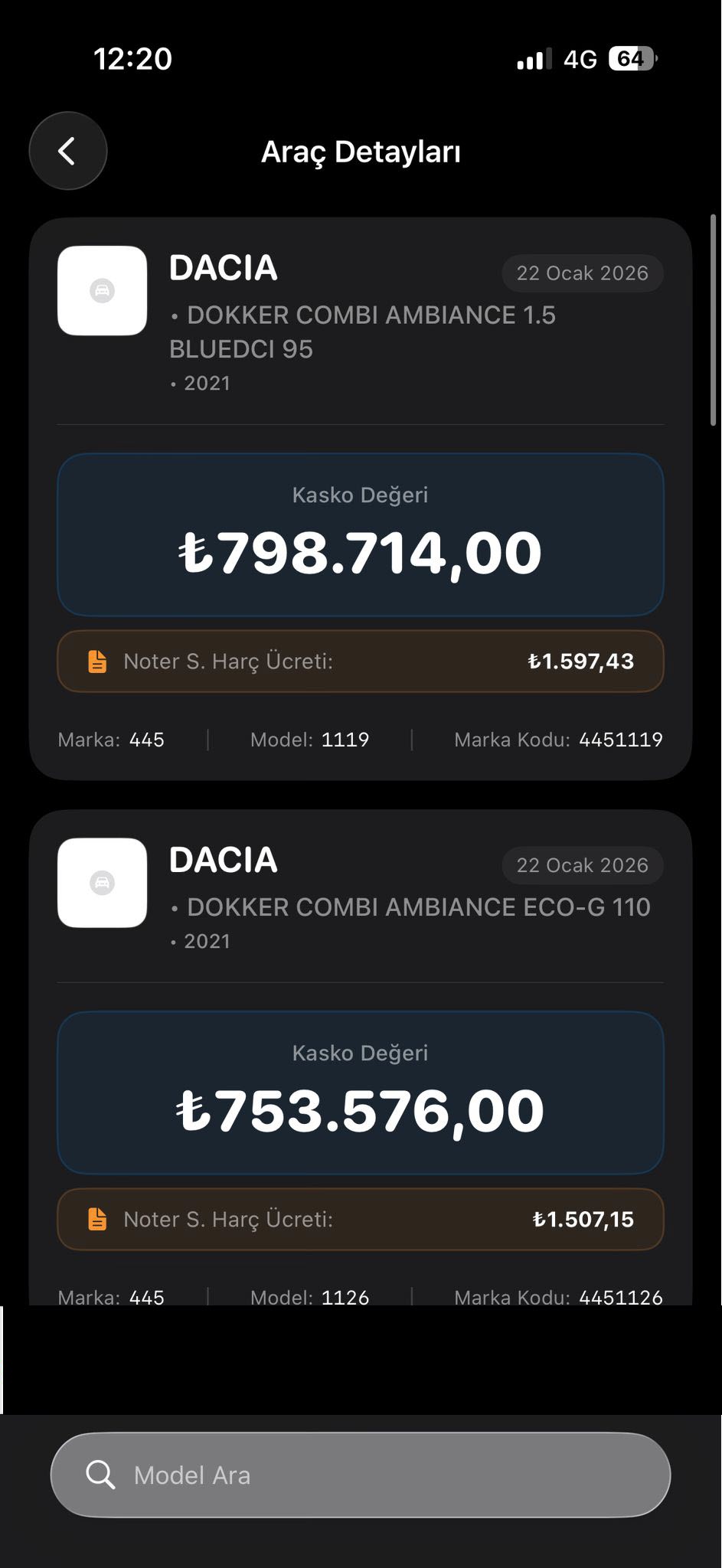Tap the back arrow to leave Araç Detayları
This screenshot has width=722, height=1568.
click(67, 150)
